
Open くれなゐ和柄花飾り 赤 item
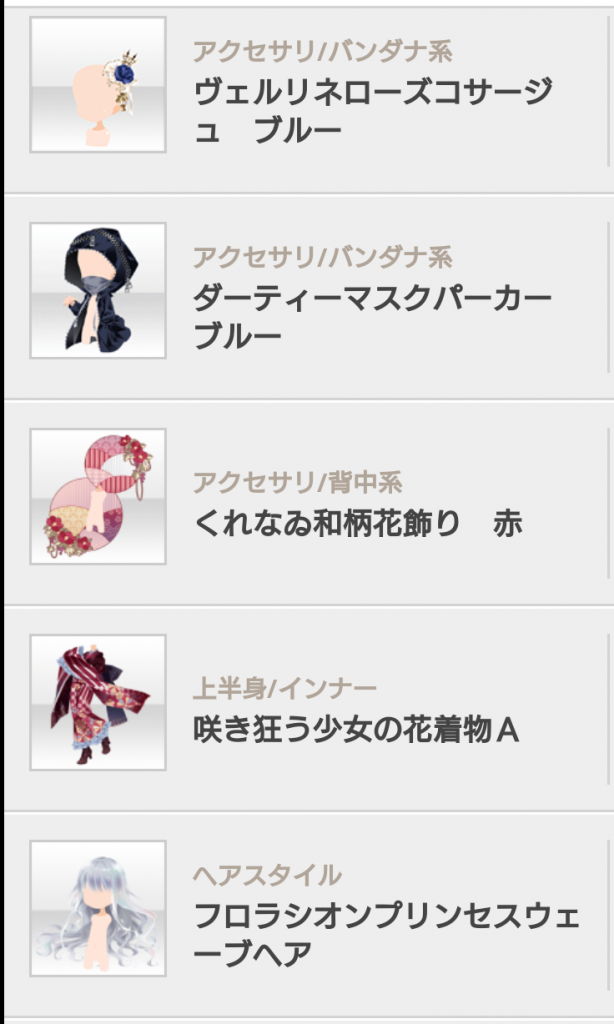(307, 503)
